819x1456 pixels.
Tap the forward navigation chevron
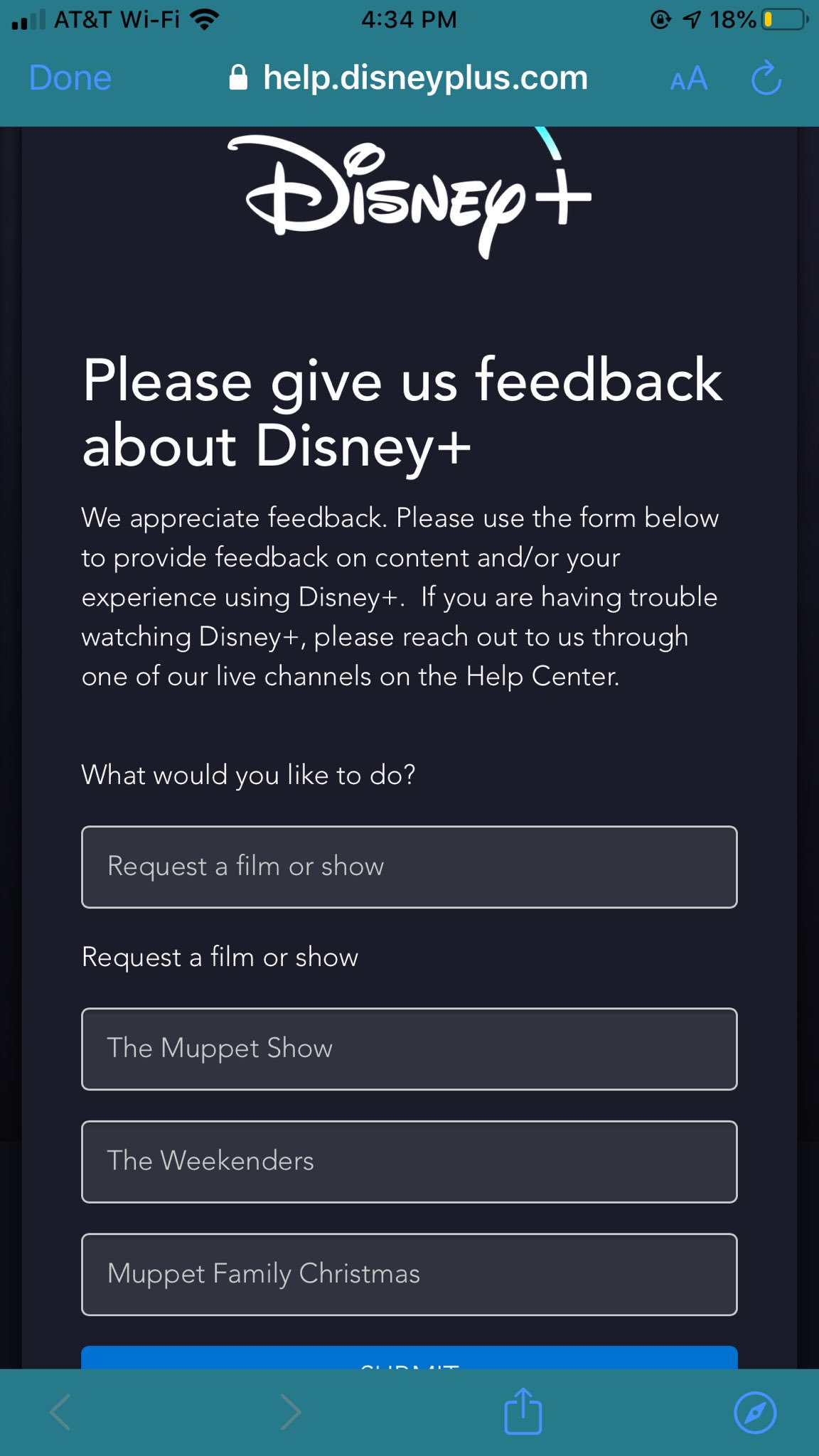coord(290,1412)
